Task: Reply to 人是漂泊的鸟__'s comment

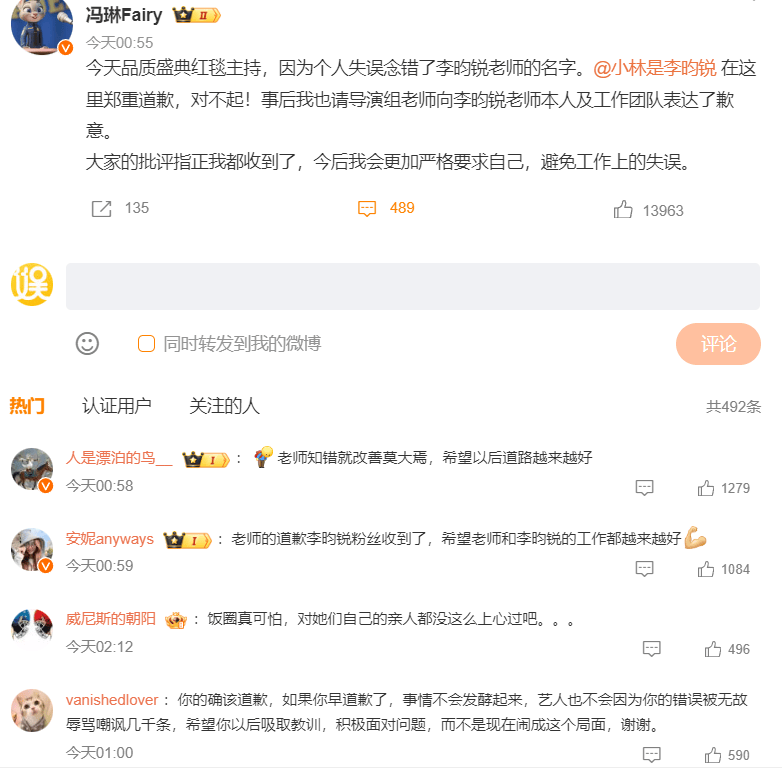Action: [x=645, y=488]
